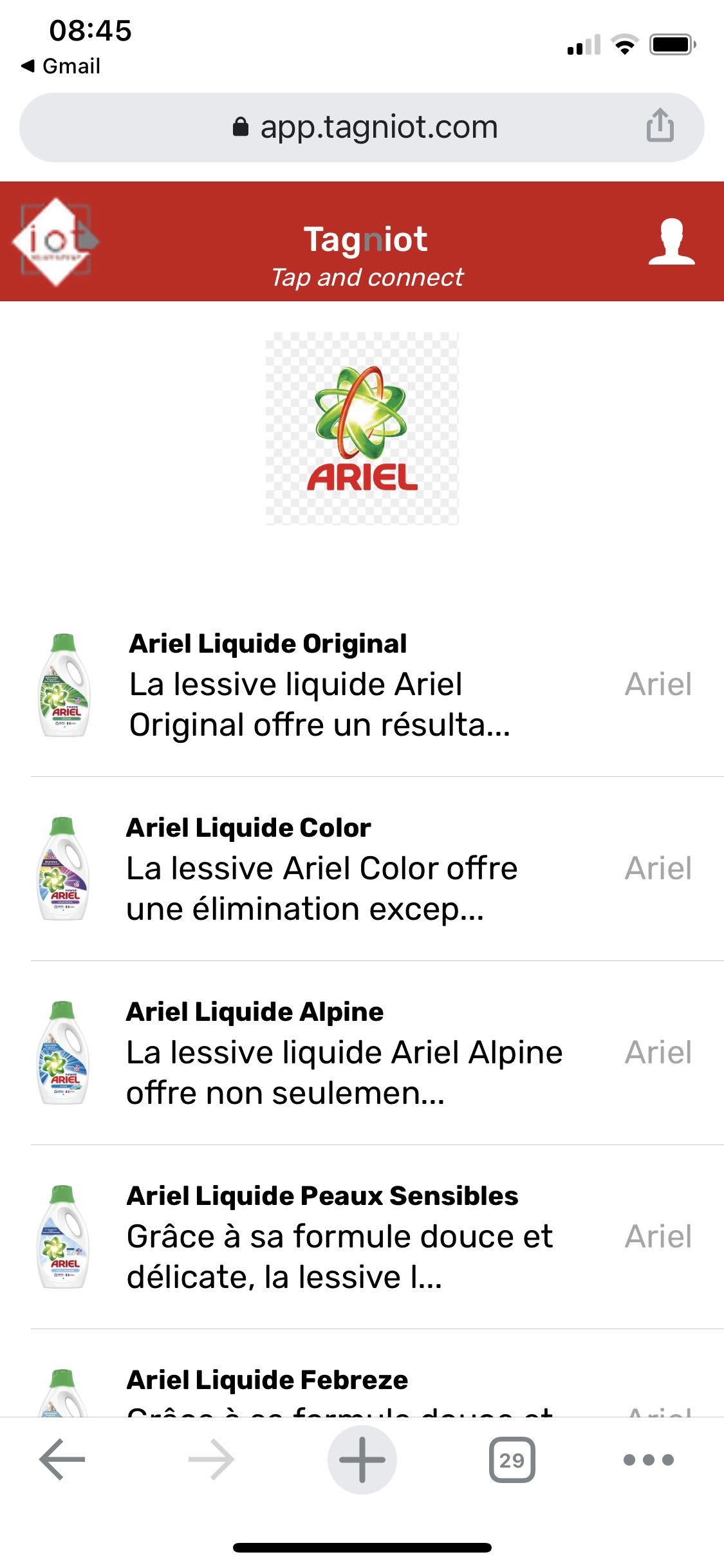The width and height of the screenshot is (724, 1568).
Task: Go back to the previous page
Action: click(62, 1459)
